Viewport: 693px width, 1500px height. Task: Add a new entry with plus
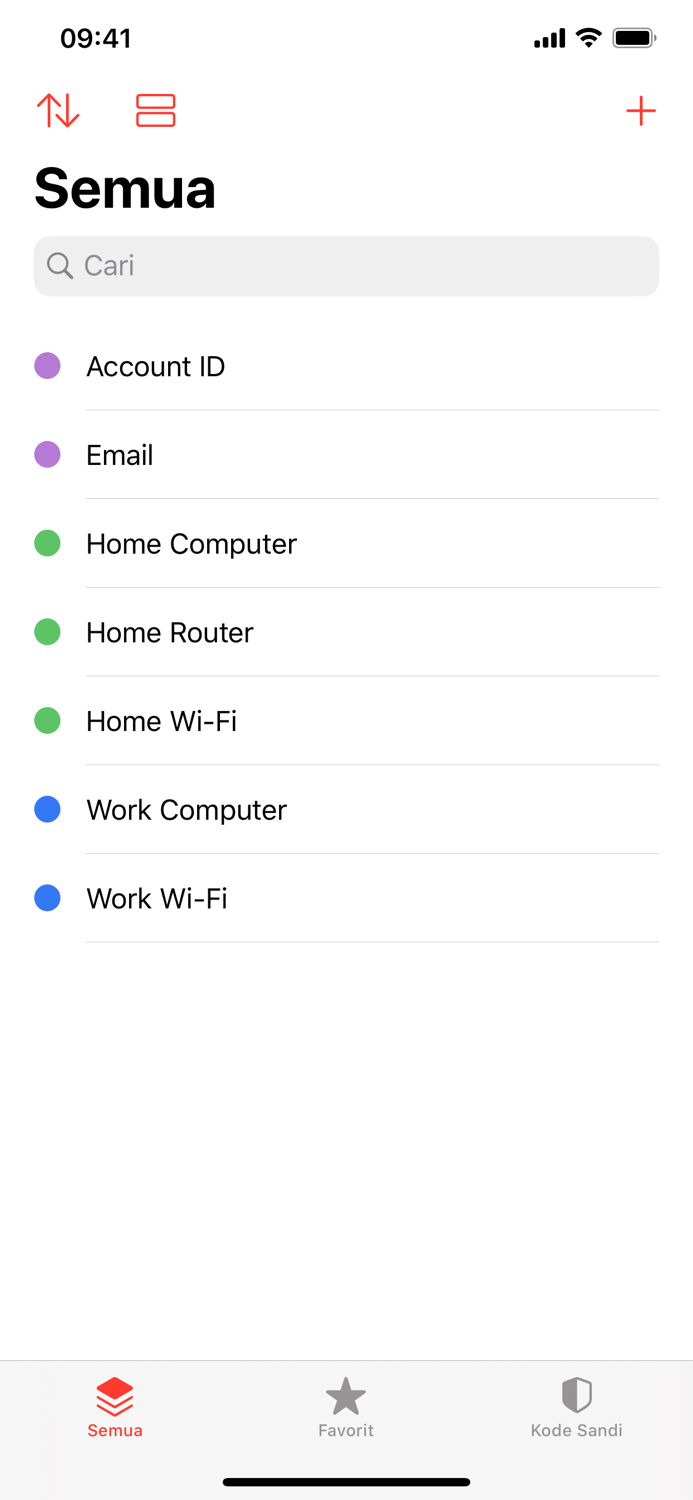(x=641, y=110)
